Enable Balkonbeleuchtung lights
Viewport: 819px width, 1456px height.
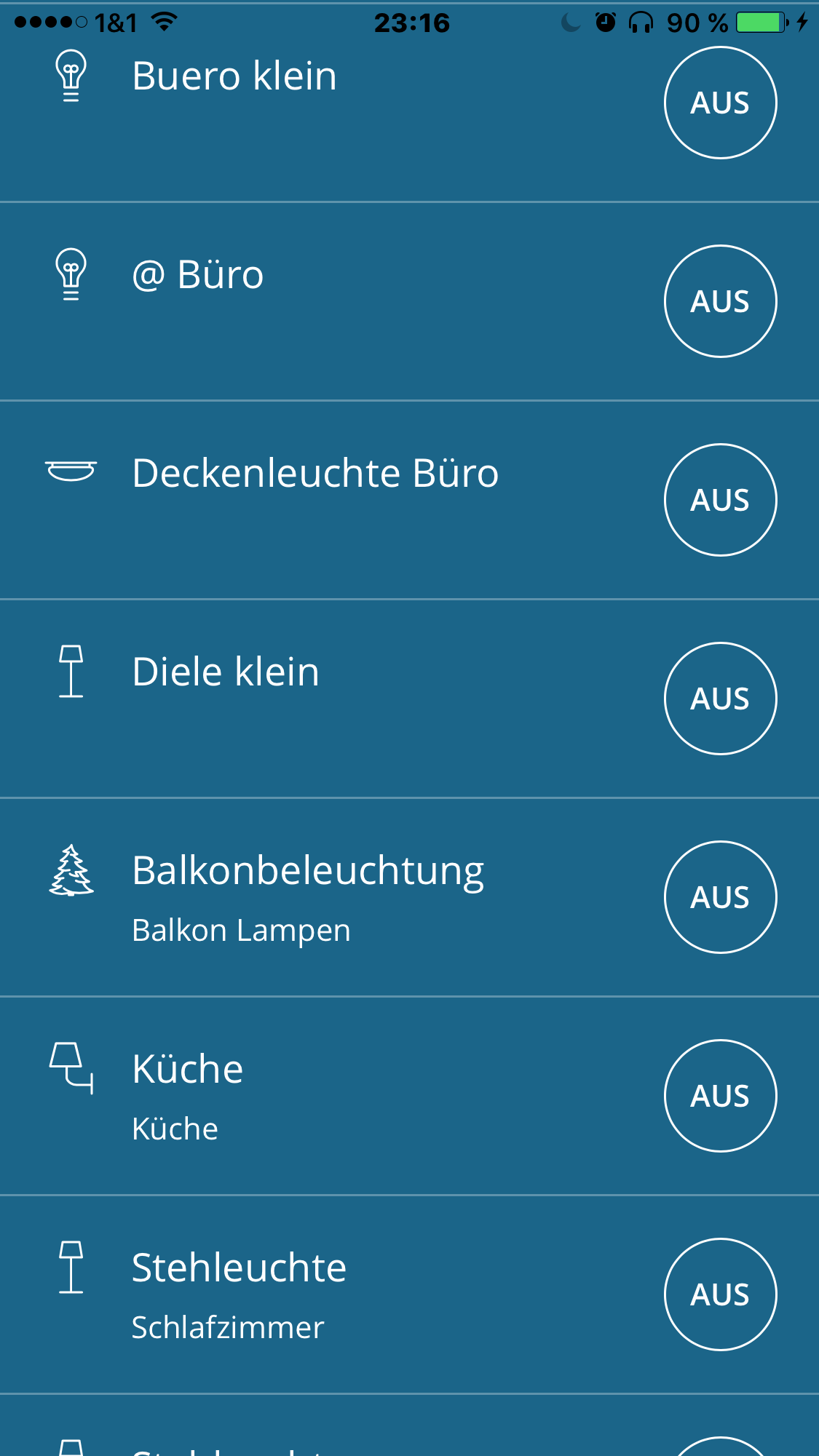click(720, 897)
